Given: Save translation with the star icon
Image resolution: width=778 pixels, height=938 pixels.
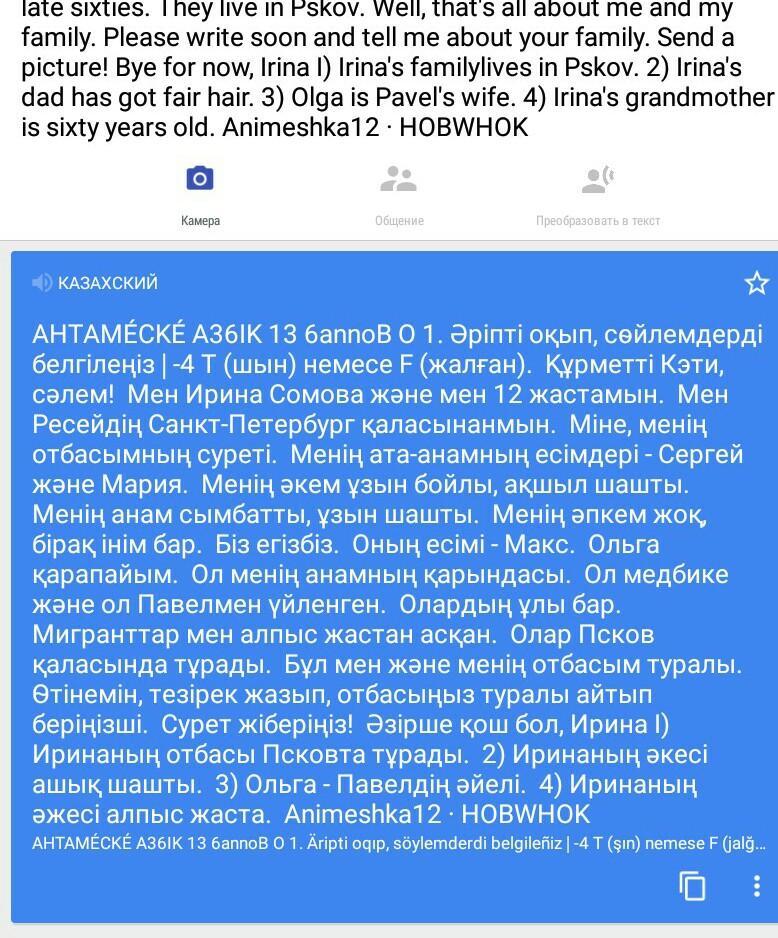Looking at the screenshot, I should point(756,283).
